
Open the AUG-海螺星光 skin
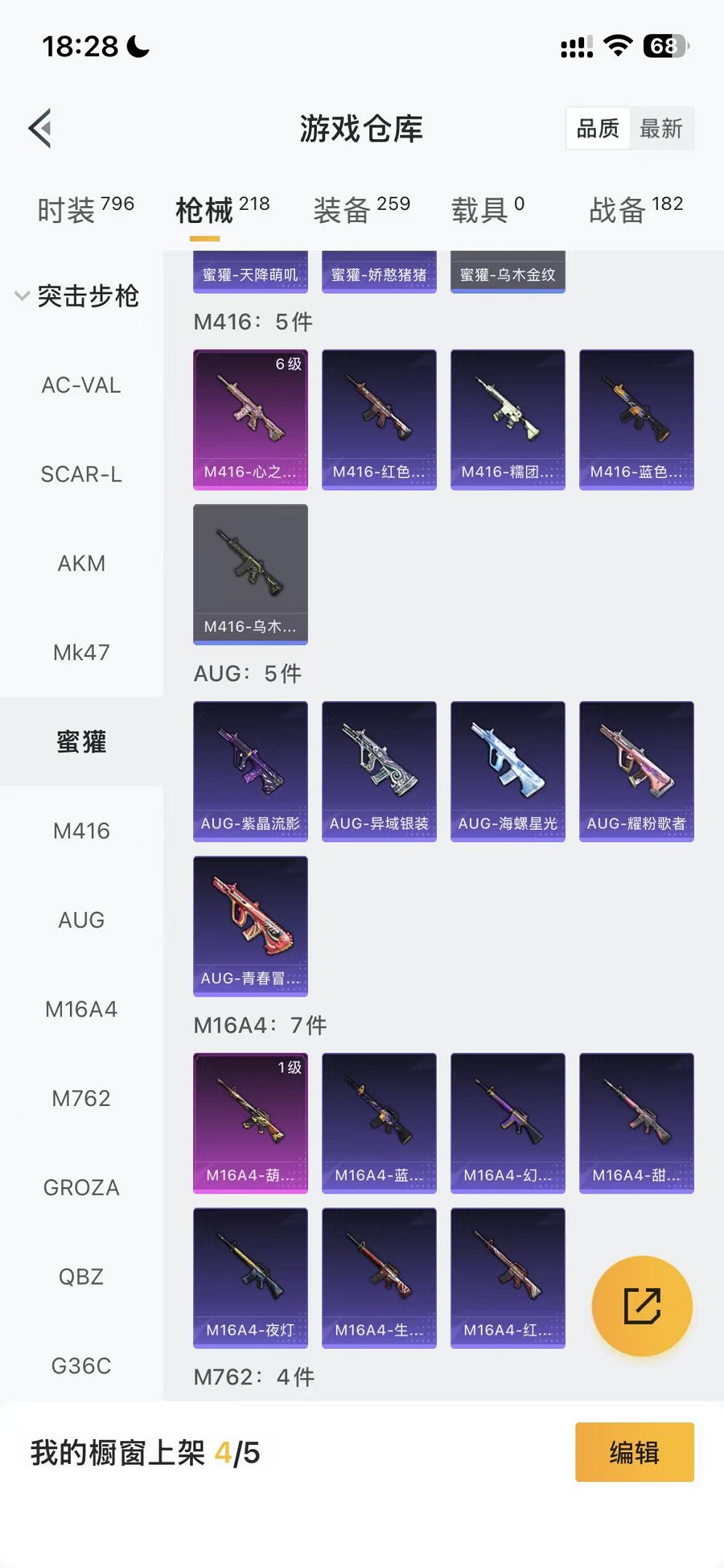508,771
